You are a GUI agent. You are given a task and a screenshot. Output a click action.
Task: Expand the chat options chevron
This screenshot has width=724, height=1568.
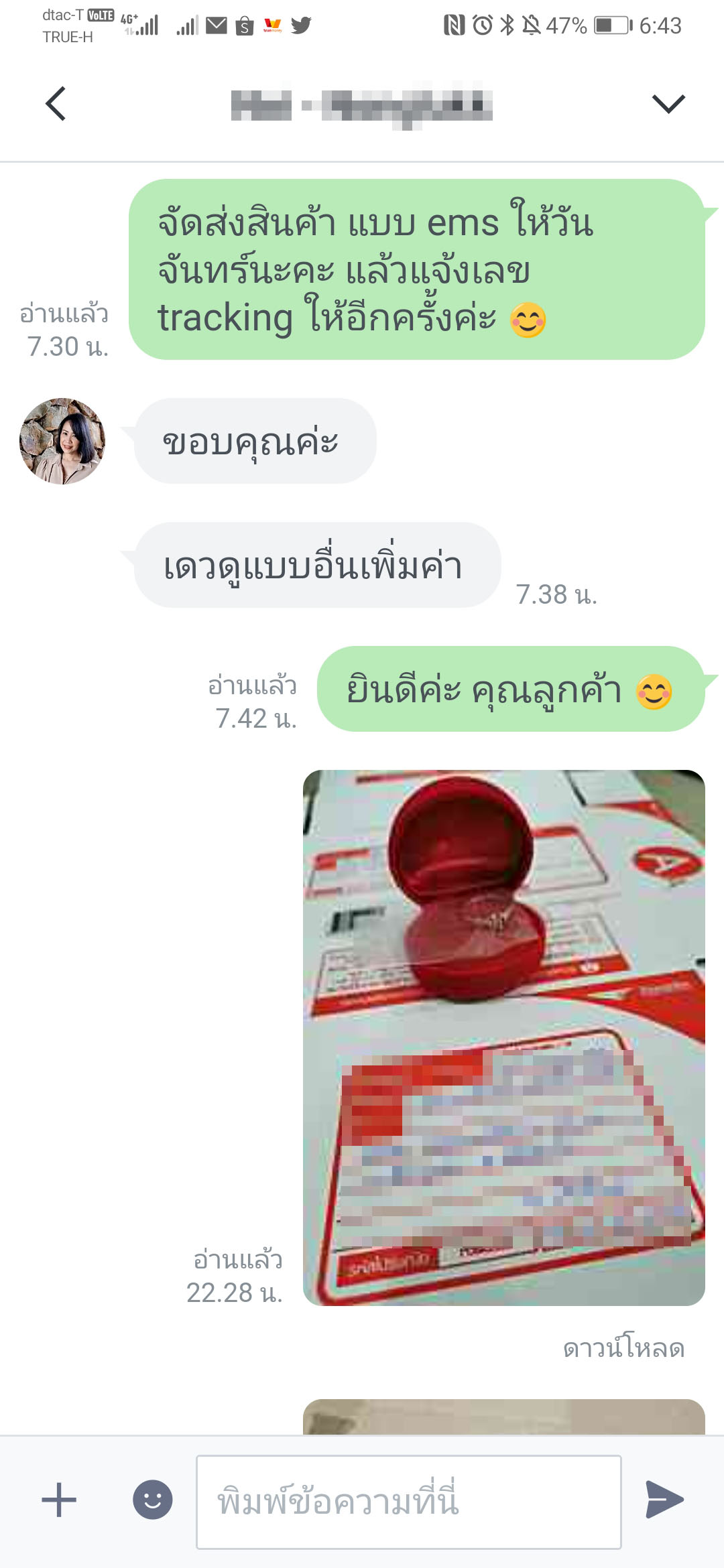pyautogui.click(x=668, y=104)
